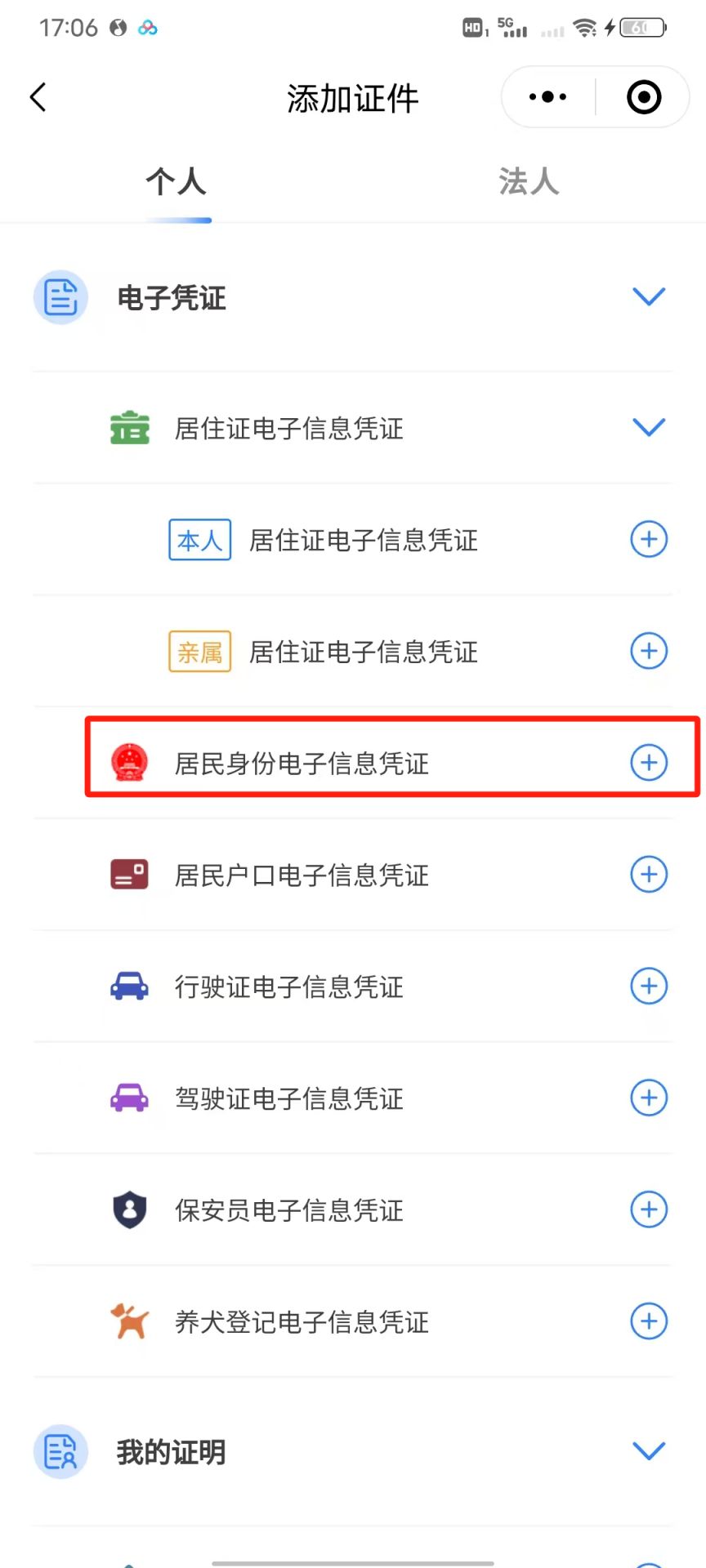The image size is (706, 1568).
Task: Collapse the 我的证明 section
Action: [649, 1451]
